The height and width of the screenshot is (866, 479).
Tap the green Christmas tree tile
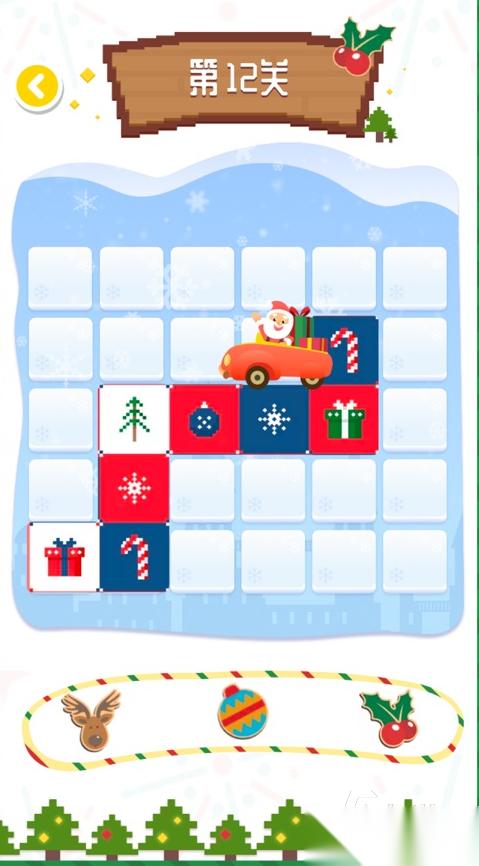(x=134, y=419)
